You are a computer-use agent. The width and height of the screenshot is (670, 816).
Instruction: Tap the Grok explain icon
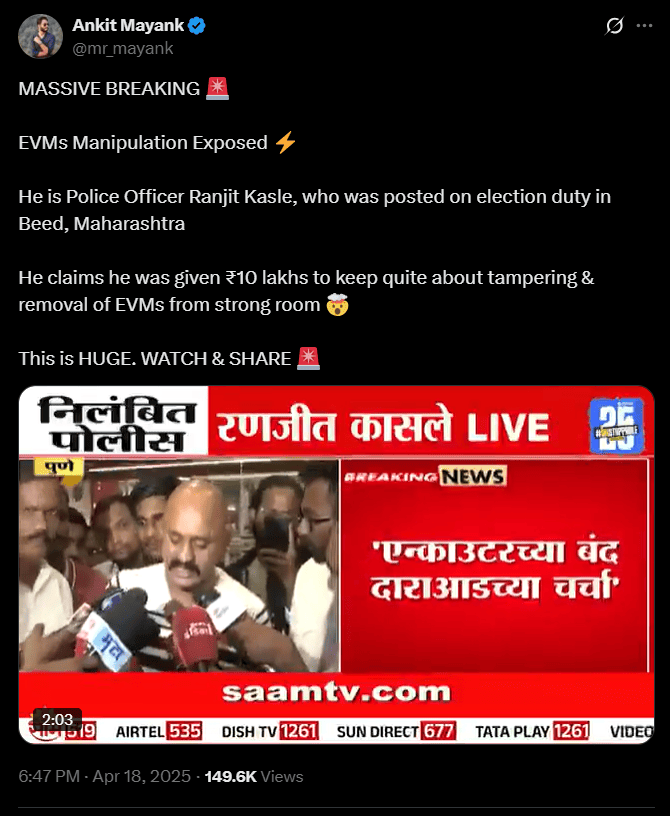(x=615, y=27)
